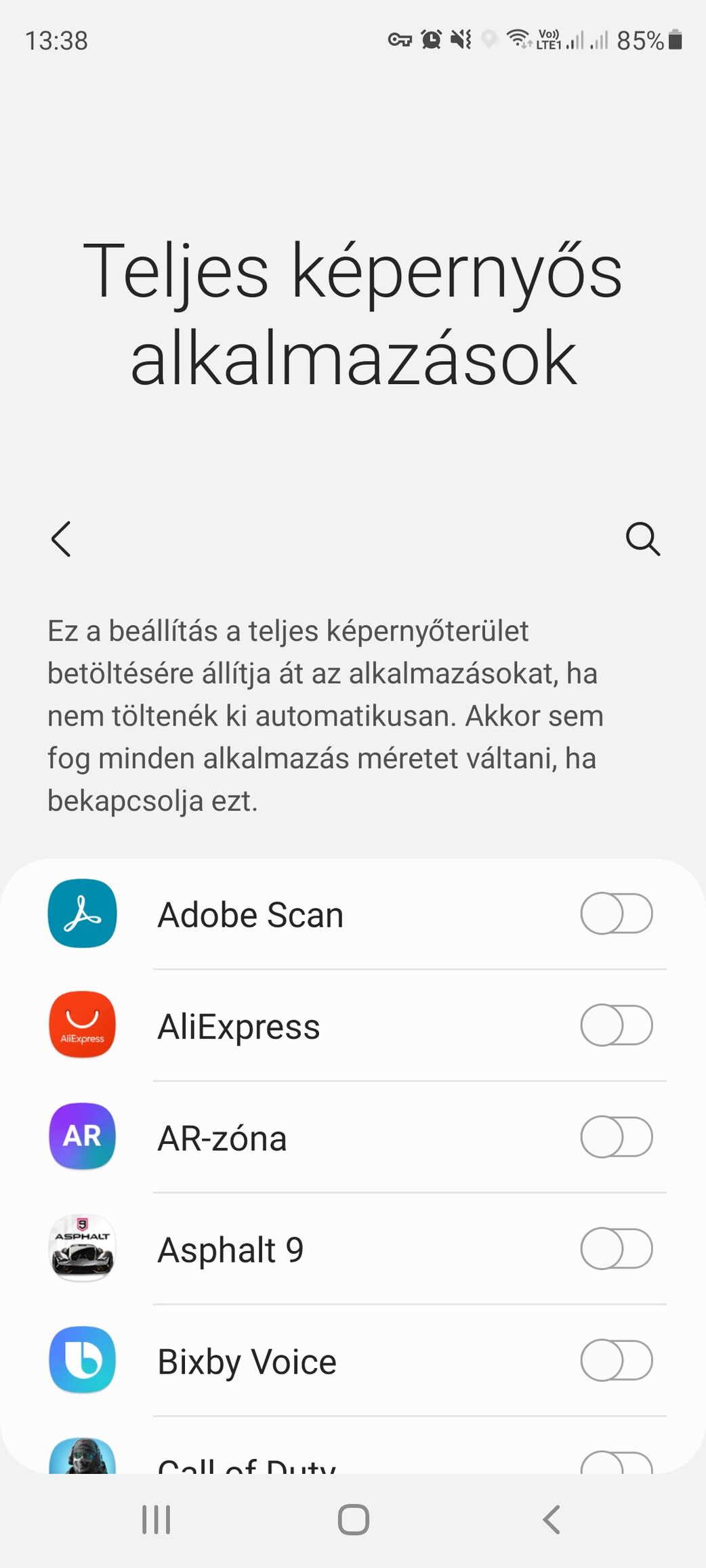Enable full screen for Adobe Scan
The image size is (706, 1568).
pyautogui.click(x=617, y=914)
